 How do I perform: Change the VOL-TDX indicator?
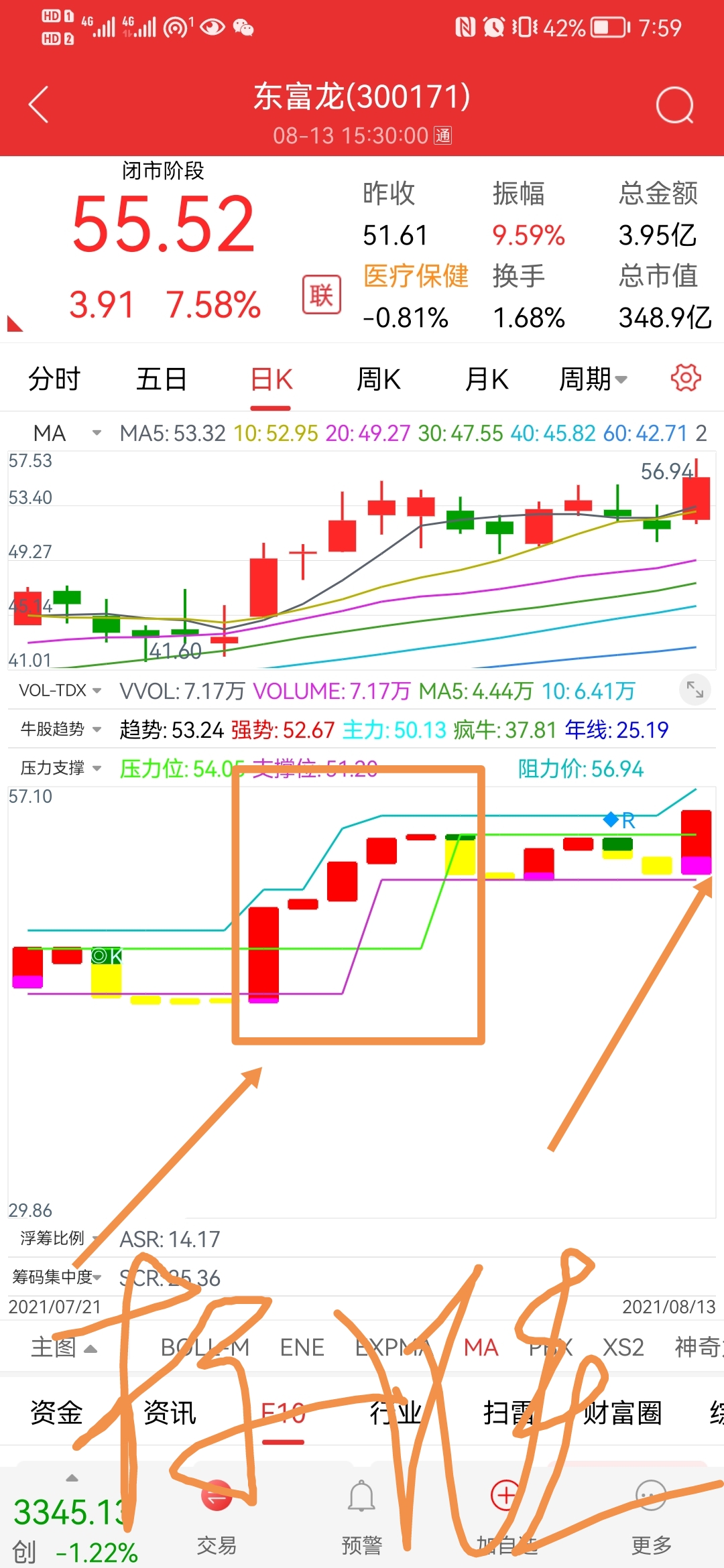click(60, 690)
